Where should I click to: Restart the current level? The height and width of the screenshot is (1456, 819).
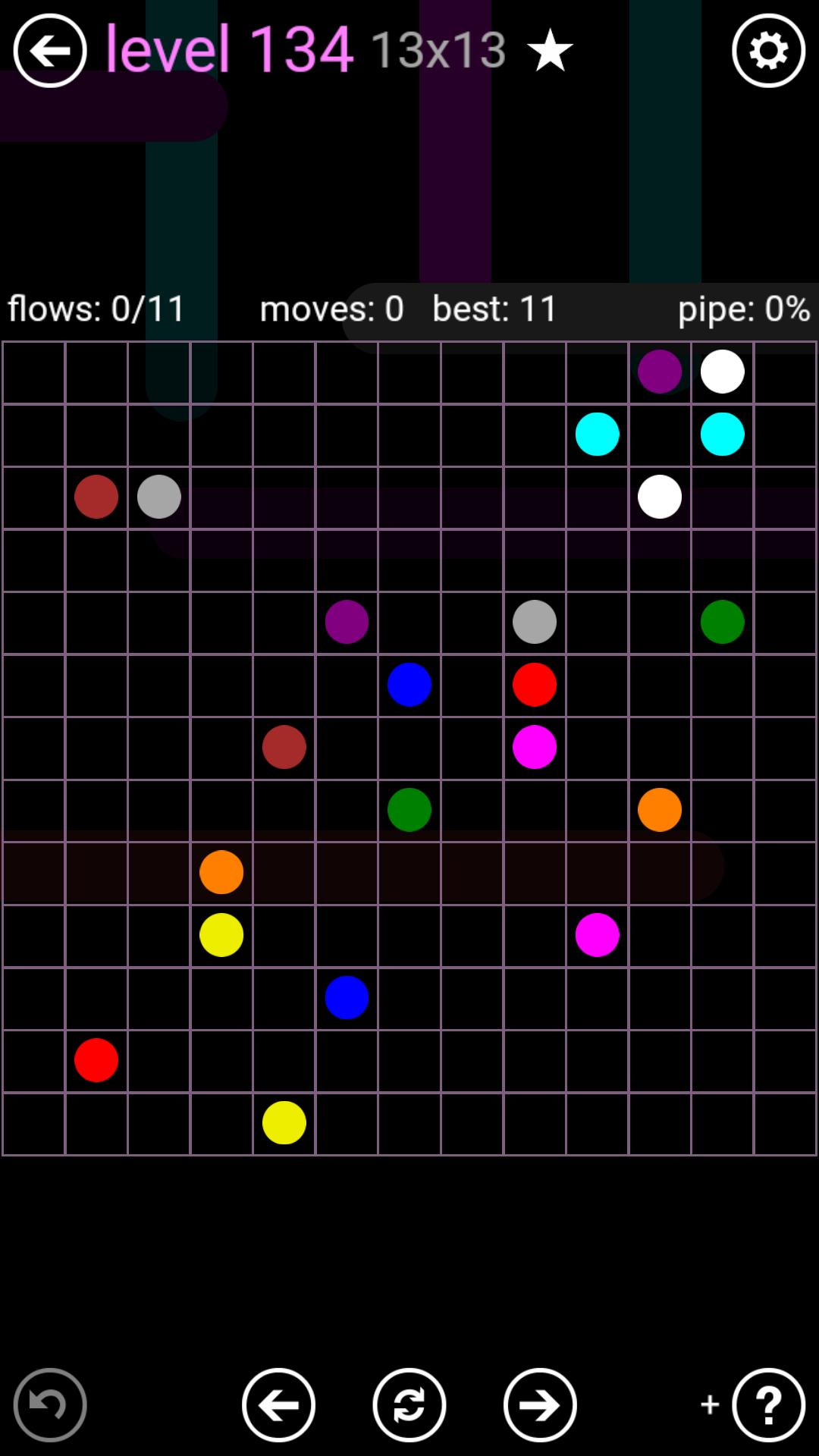(x=409, y=1404)
